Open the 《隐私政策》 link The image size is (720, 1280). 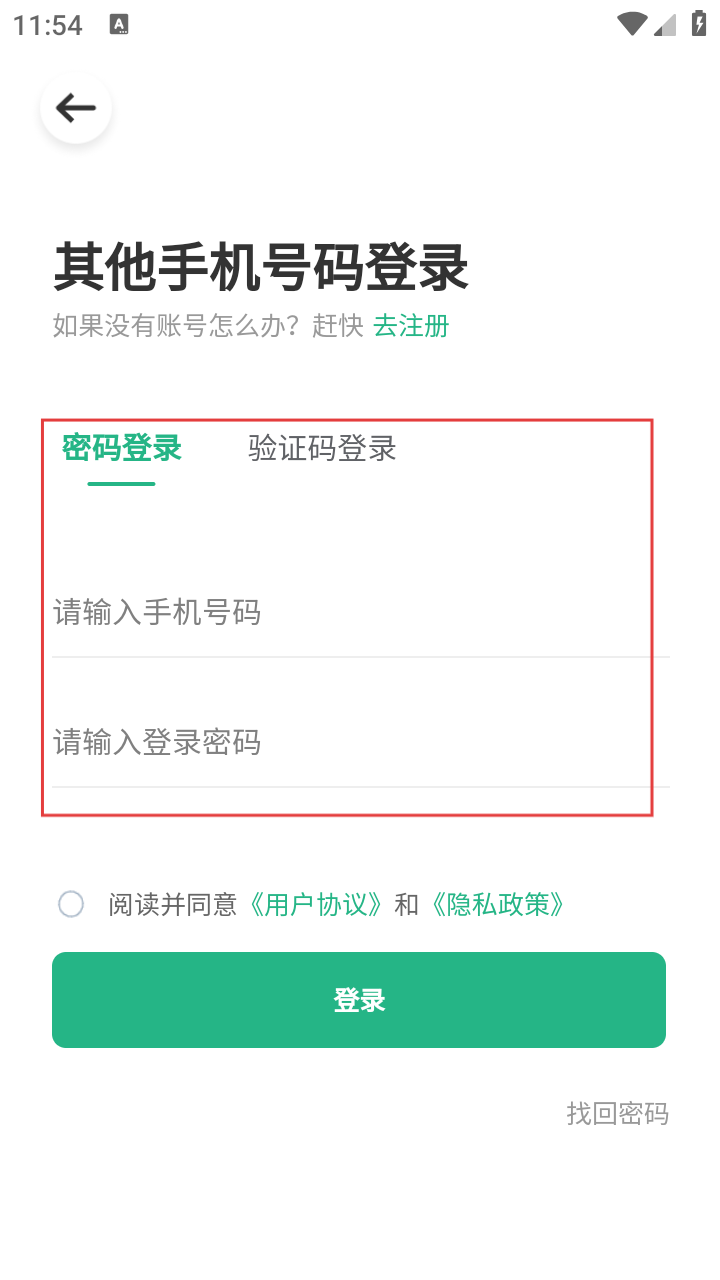[x=499, y=905]
